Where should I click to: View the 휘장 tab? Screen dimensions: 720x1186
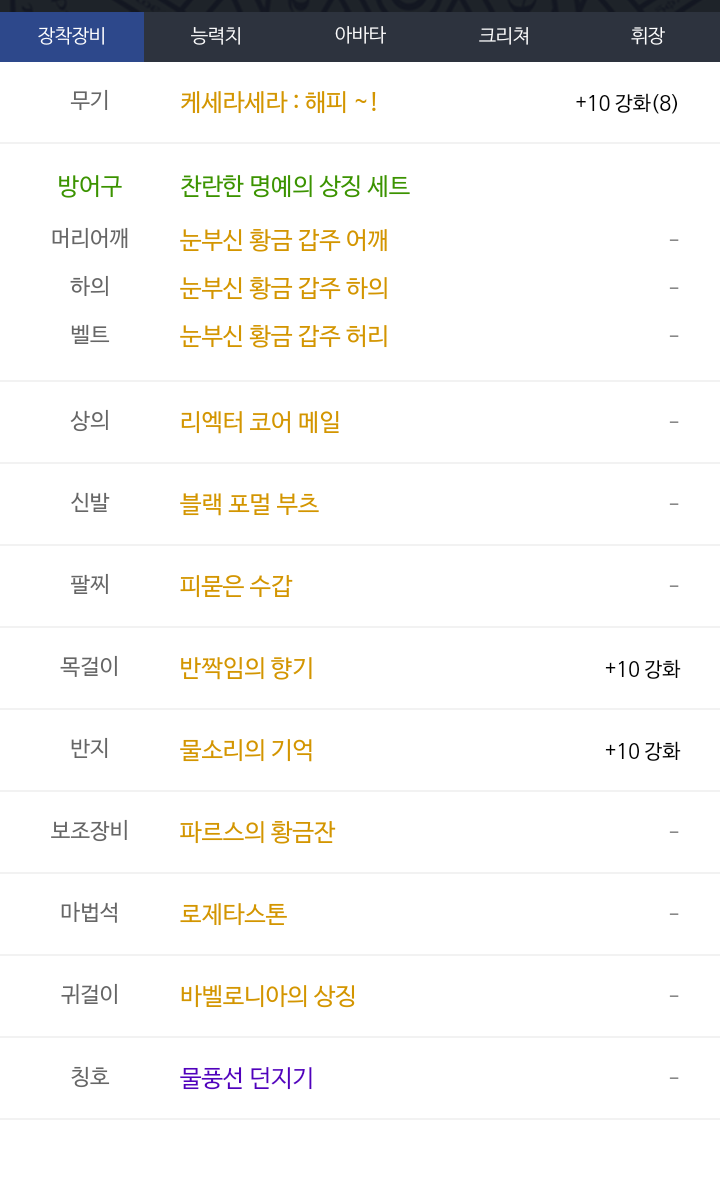point(647,36)
